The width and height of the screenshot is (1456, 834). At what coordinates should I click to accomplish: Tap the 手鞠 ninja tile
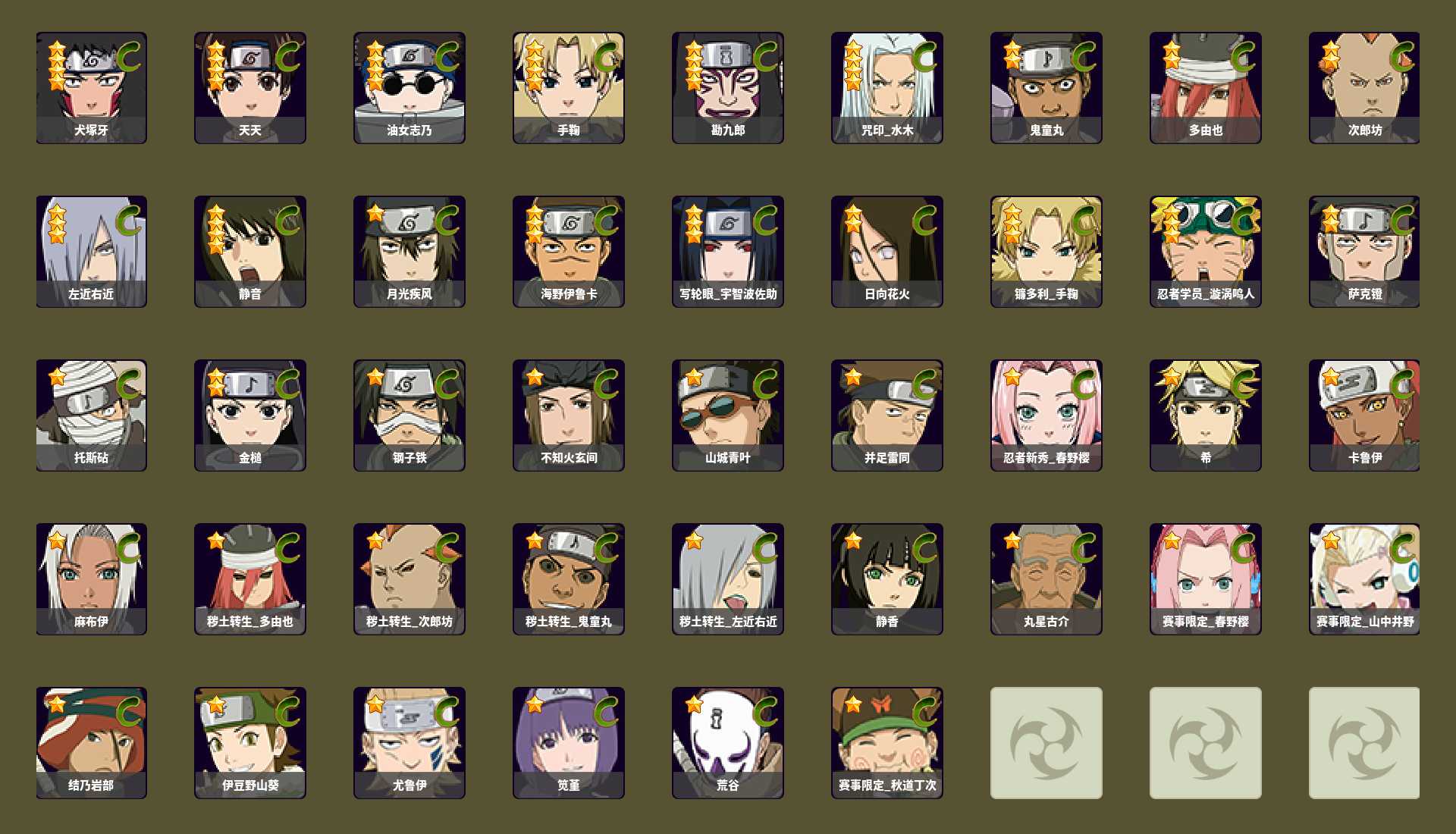569,87
